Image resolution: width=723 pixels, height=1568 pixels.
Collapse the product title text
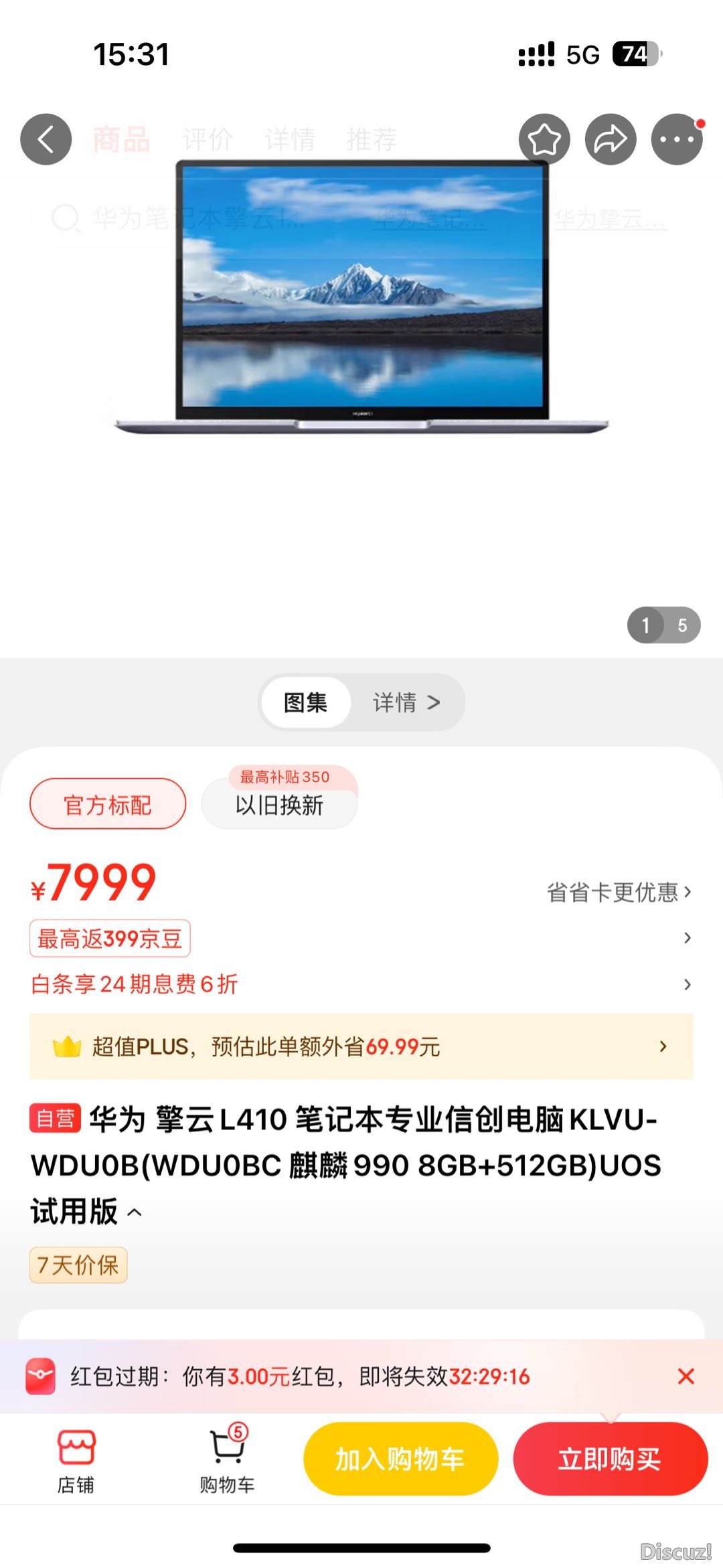pos(135,1212)
